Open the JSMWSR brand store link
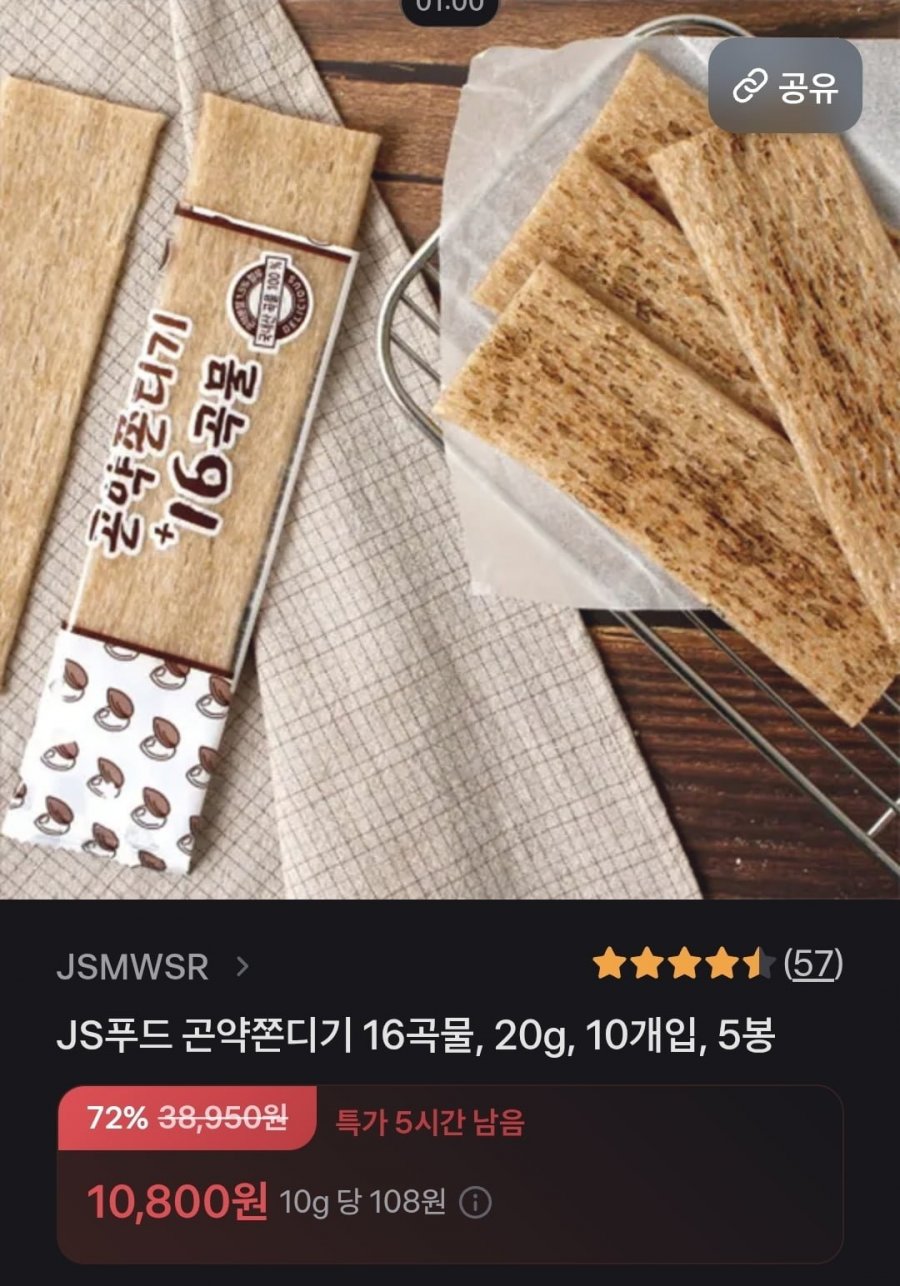 tap(152, 967)
